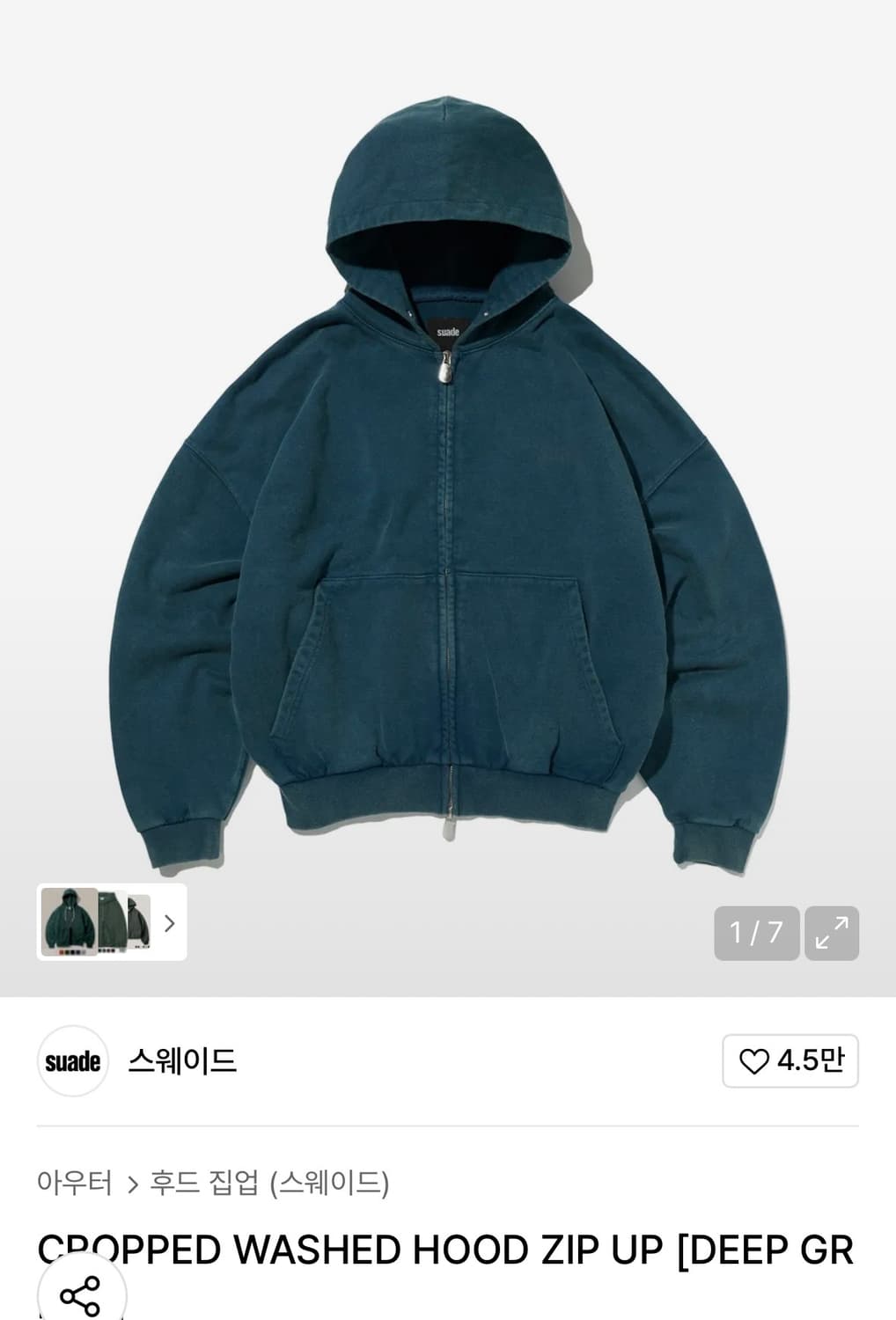Tap the heart icon on the like button

coord(754,1063)
